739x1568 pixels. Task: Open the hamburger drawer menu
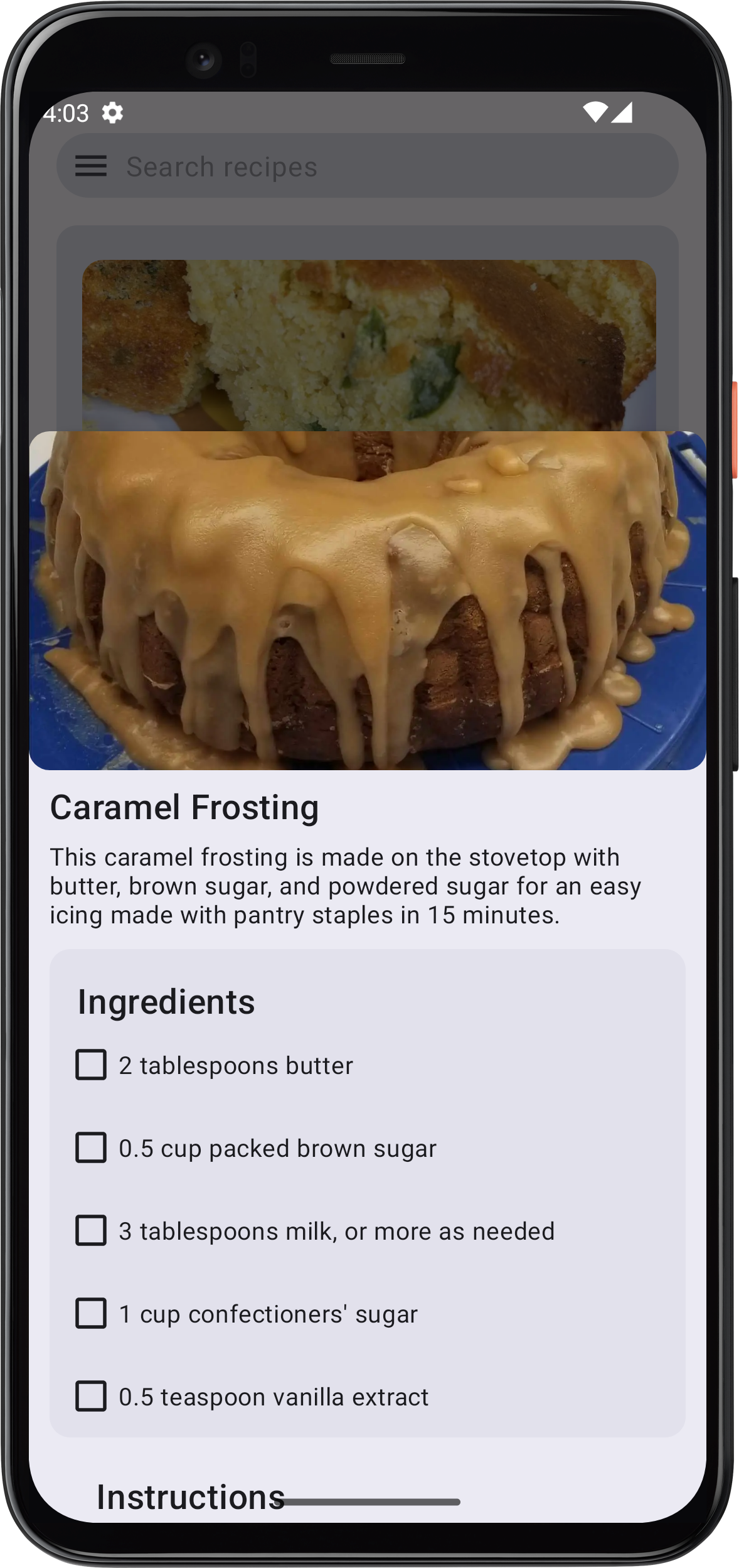pyautogui.click(x=91, y=166)
